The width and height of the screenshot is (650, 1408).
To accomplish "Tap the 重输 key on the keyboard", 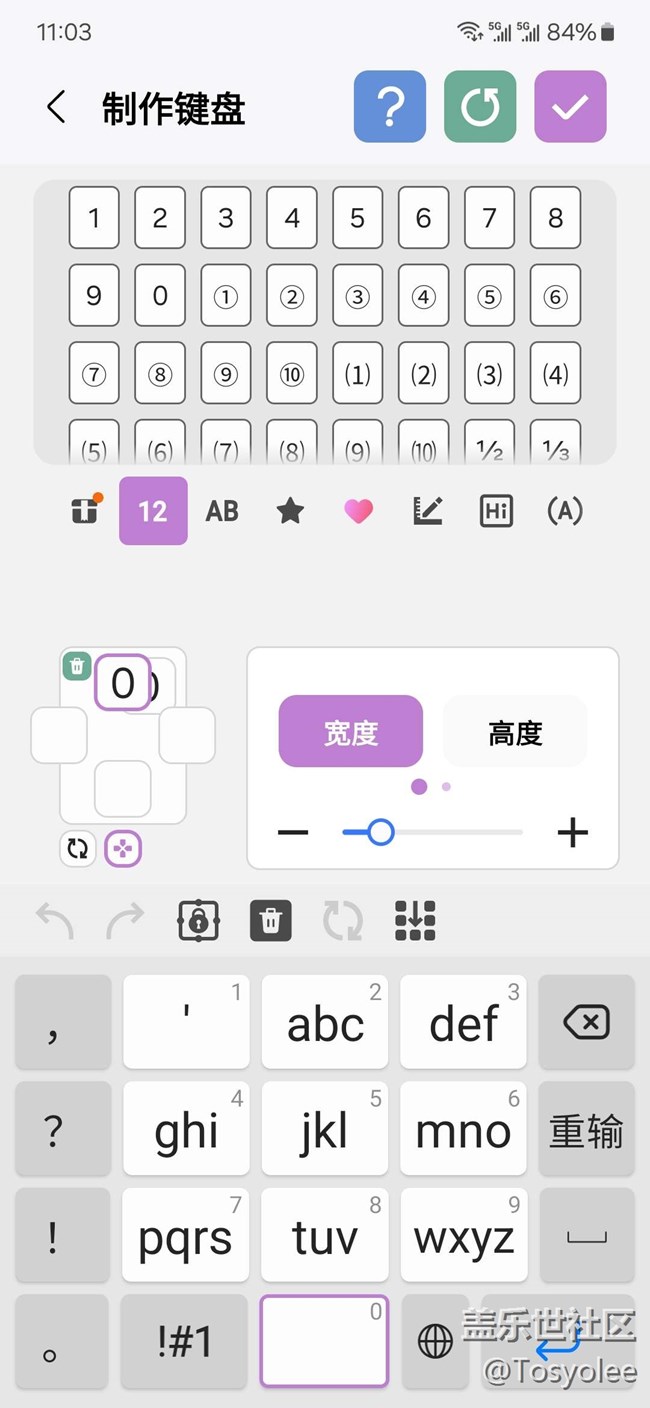I will click(586, 1130).
